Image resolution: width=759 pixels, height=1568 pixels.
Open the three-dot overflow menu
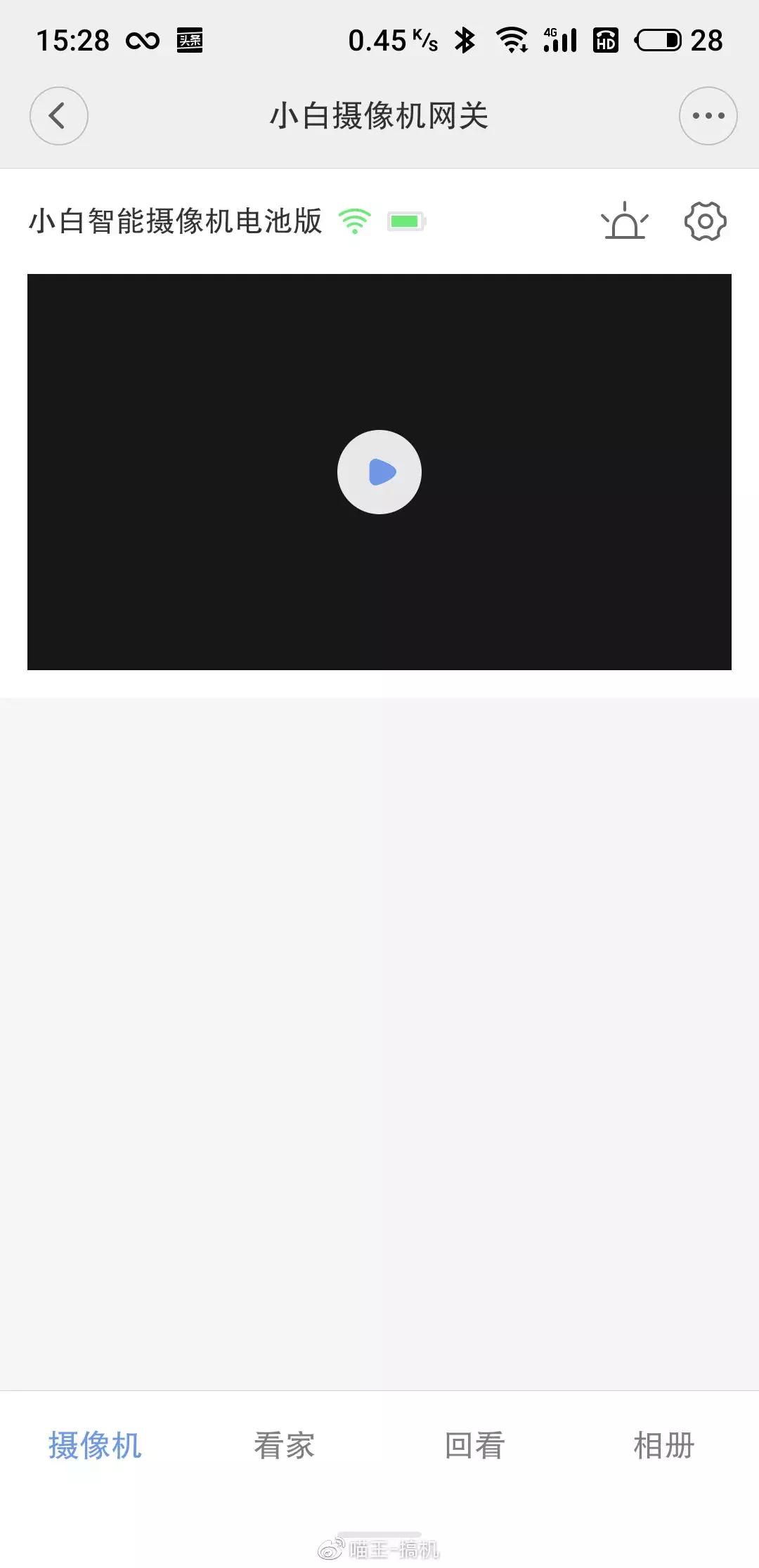tap(708, 116)
